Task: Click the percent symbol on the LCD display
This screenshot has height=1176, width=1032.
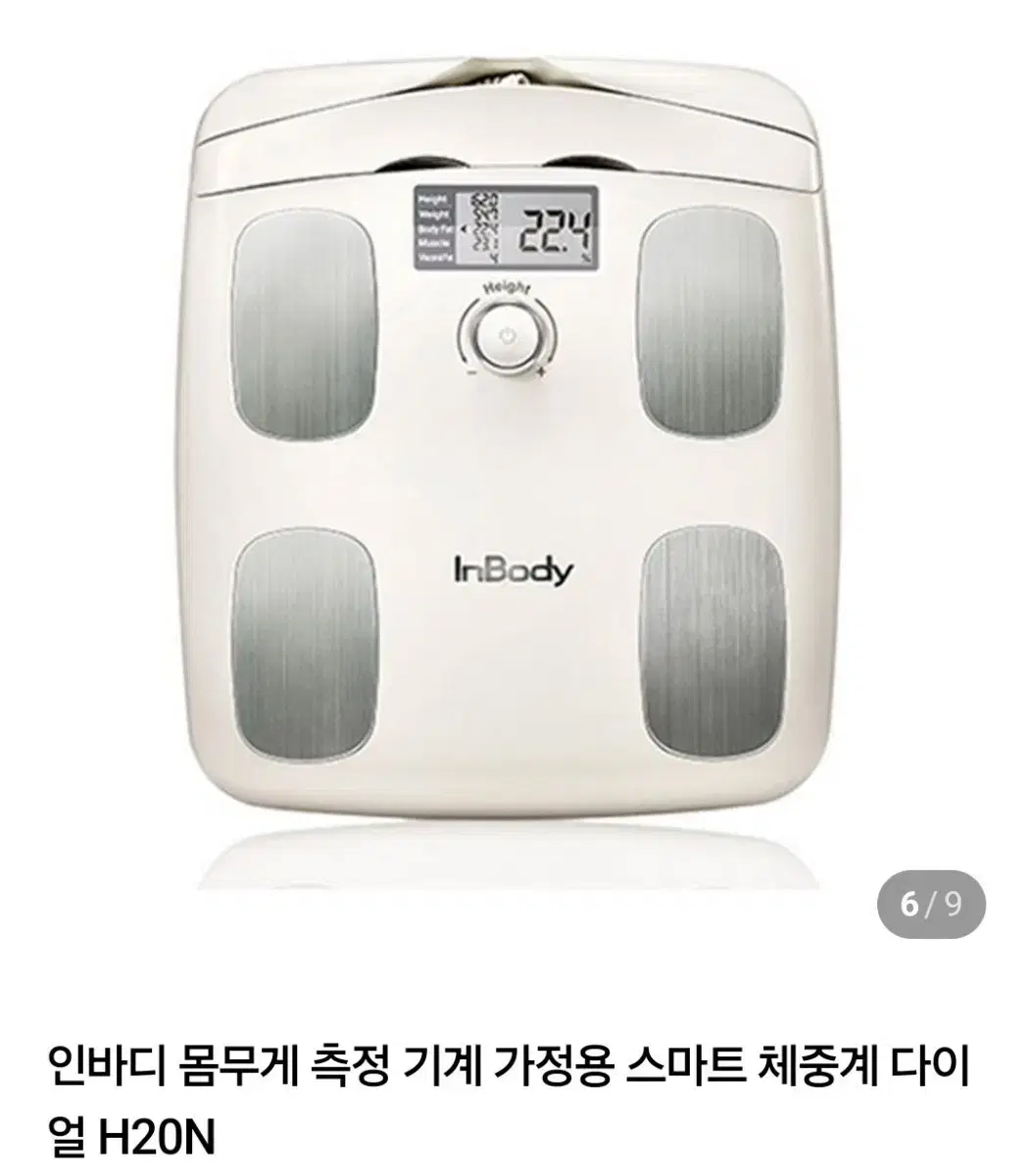Action: click(x=585, y=257)
